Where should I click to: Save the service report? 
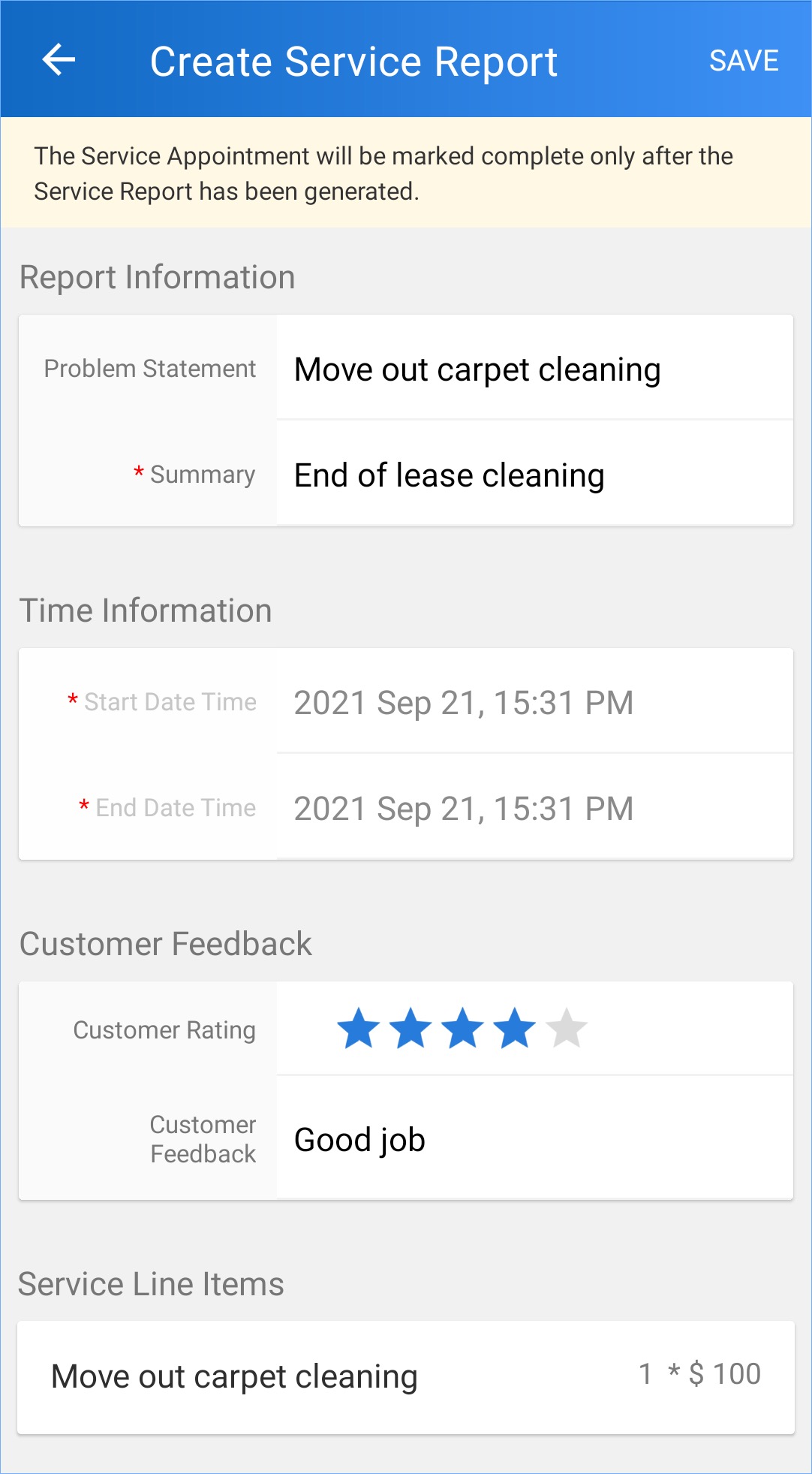pos(743,61)
